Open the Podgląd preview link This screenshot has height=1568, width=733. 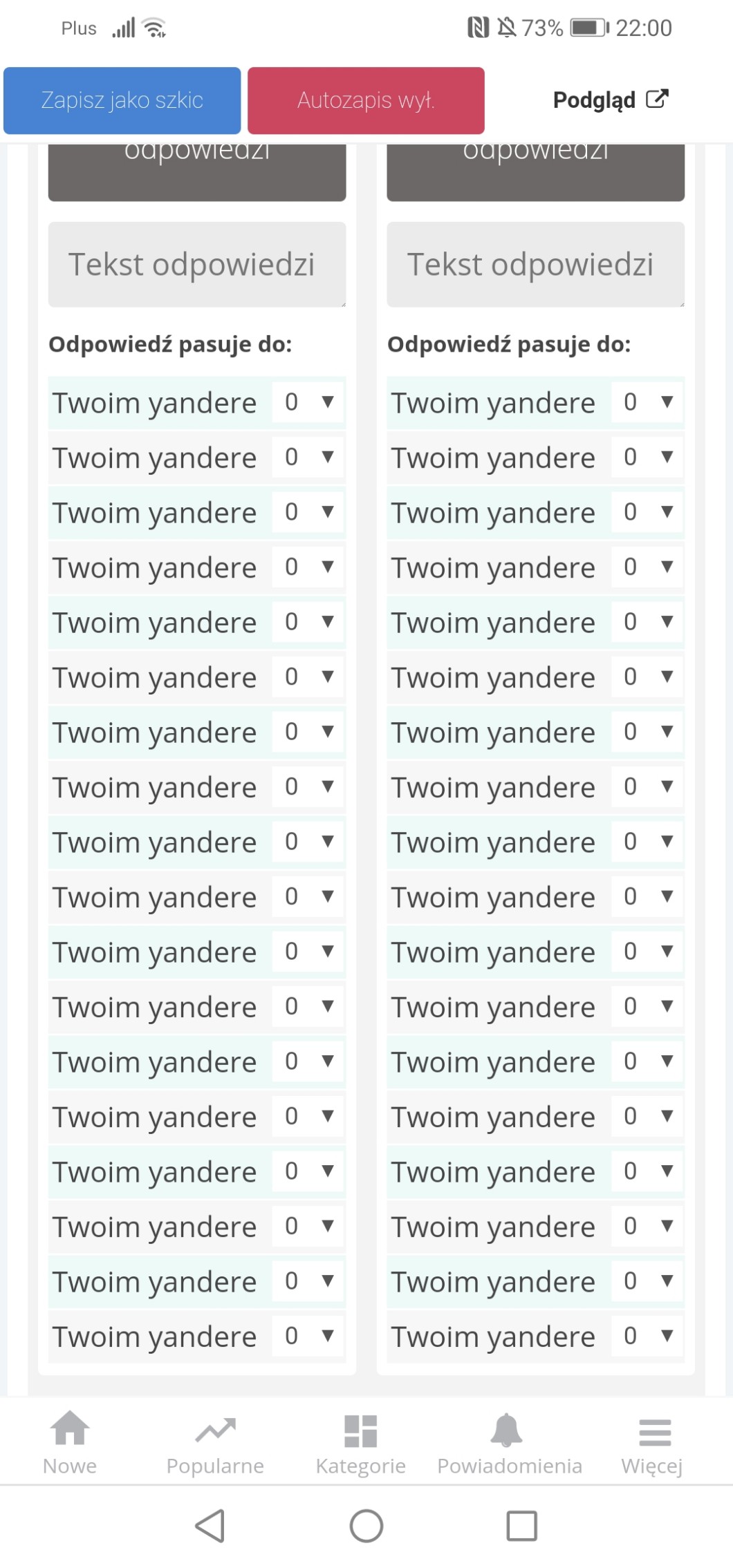tap(610, 100)
